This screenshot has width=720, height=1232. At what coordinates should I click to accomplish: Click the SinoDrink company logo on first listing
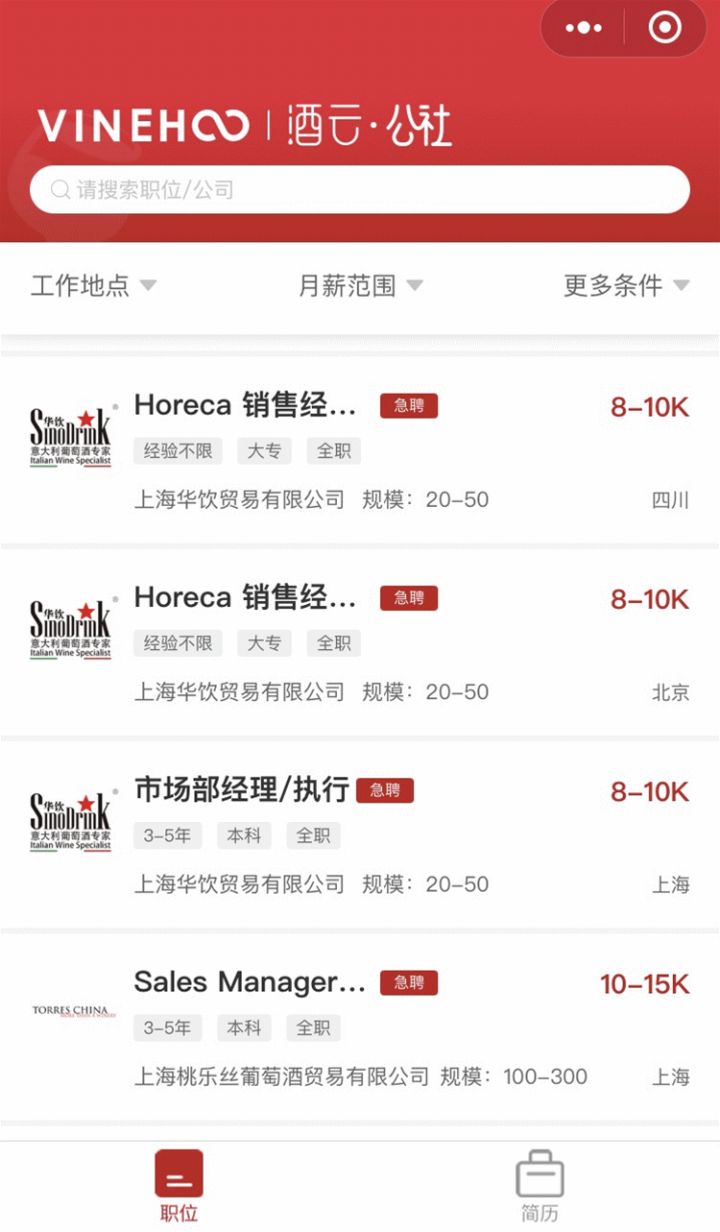pos(68,433)
